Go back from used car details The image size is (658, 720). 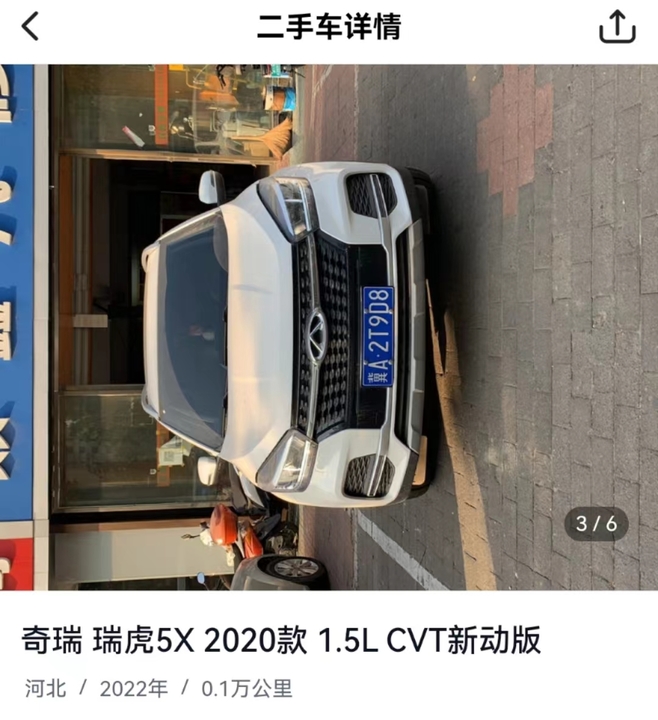pos(30,27)
